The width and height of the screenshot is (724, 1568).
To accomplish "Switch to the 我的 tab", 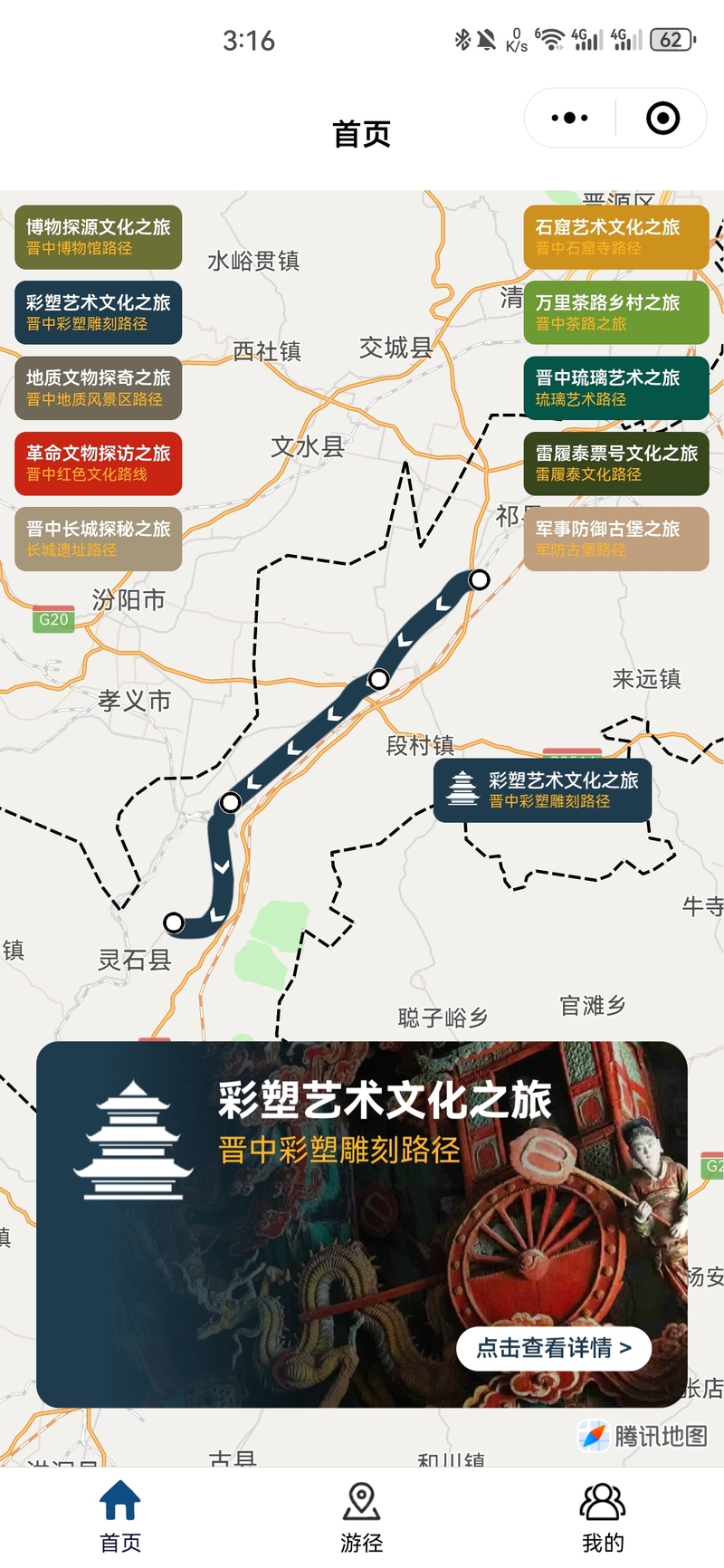I will (603, 1518).
